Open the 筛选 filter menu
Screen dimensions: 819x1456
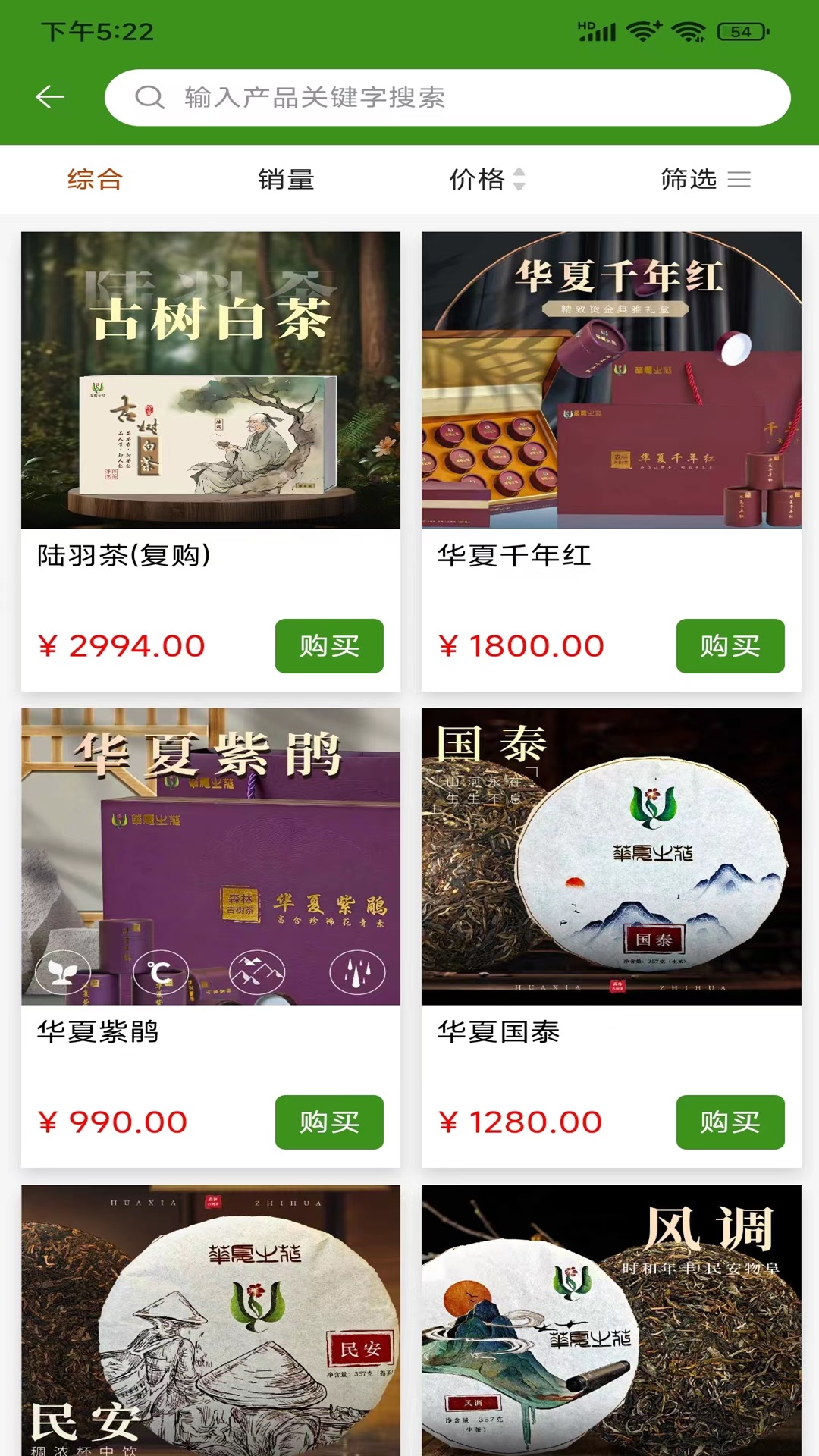[x=704, y=180]
